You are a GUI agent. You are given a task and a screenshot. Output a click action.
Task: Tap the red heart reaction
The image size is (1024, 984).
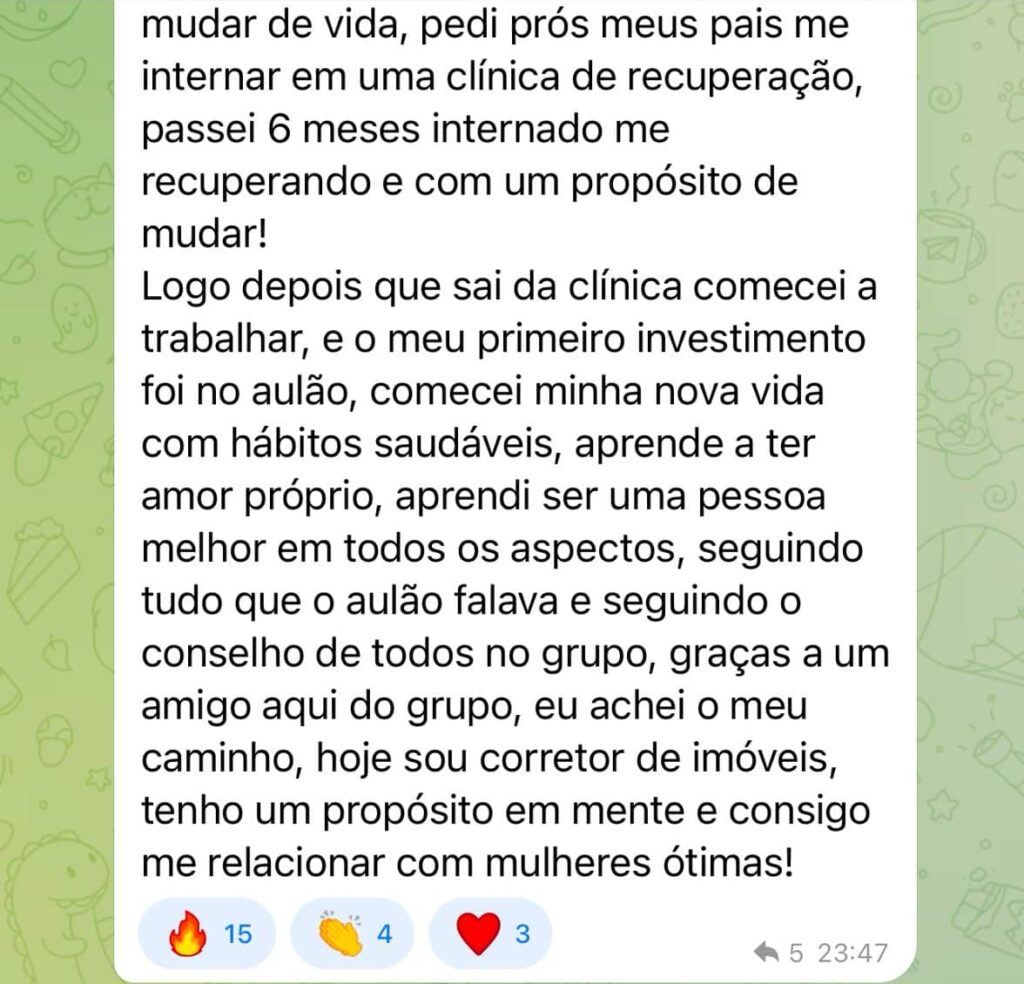[491, 934]
